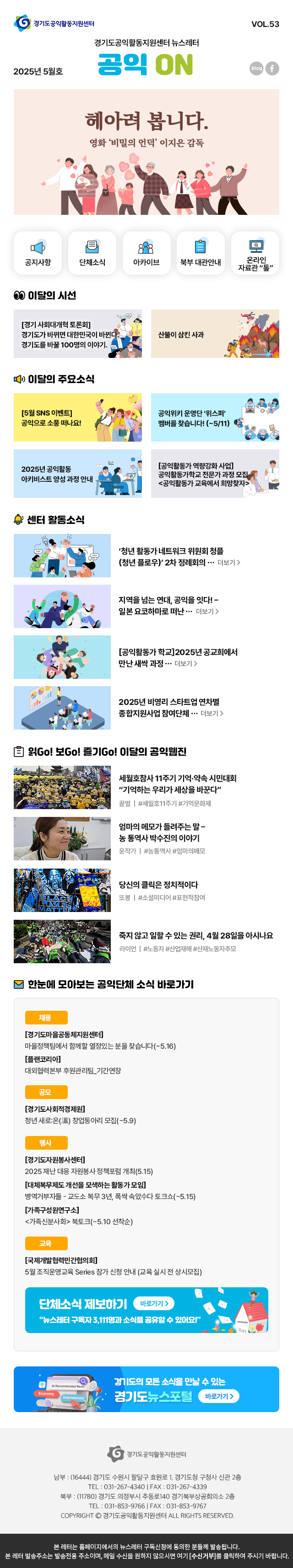Open 2025년 공익활동 아키비스트 양성 card
The image size is (293, 1568).
pyautogui.click(x=77, y=474)
